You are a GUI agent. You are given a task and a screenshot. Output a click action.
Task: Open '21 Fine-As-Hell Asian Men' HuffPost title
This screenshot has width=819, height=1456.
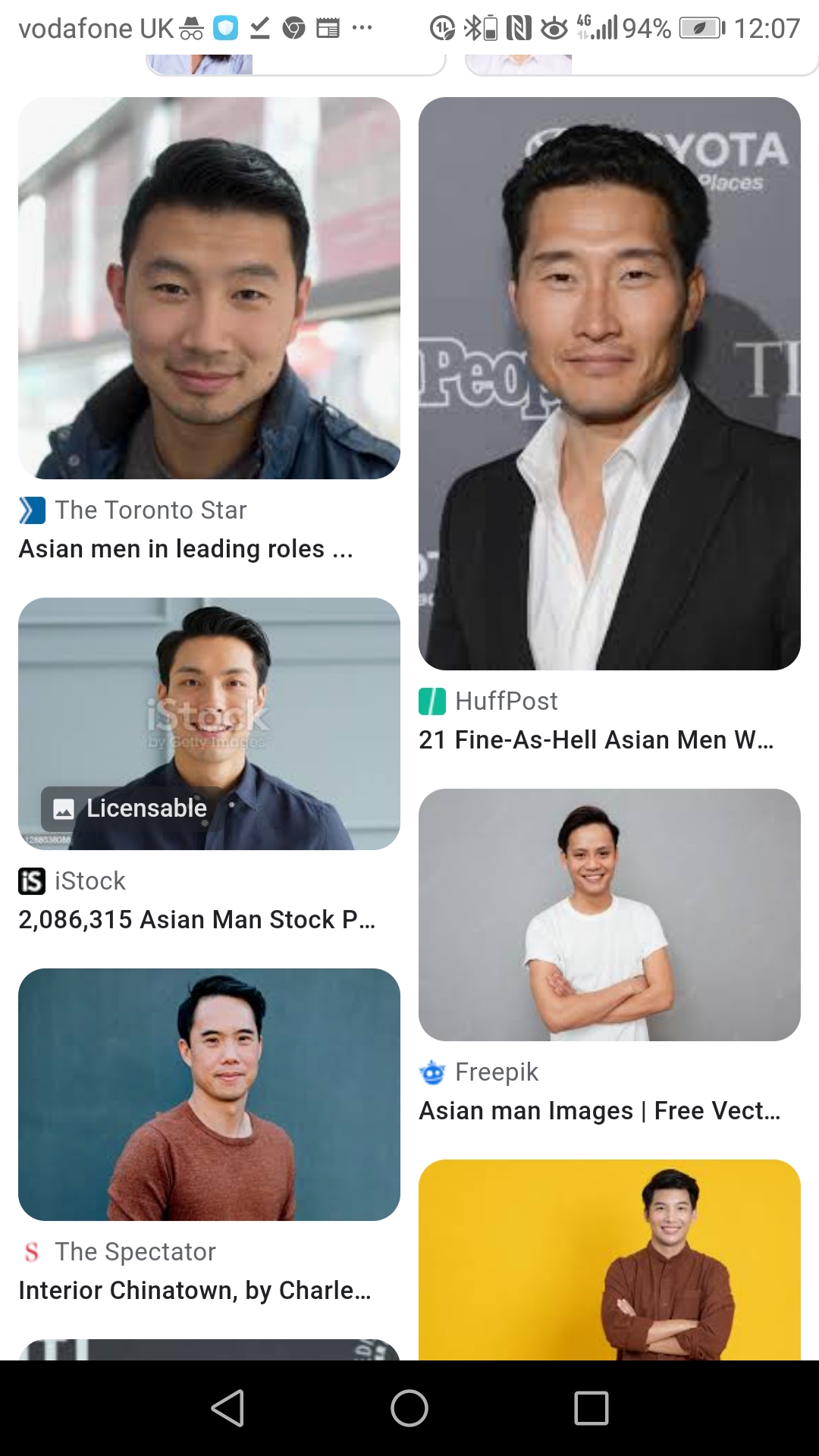596,739
